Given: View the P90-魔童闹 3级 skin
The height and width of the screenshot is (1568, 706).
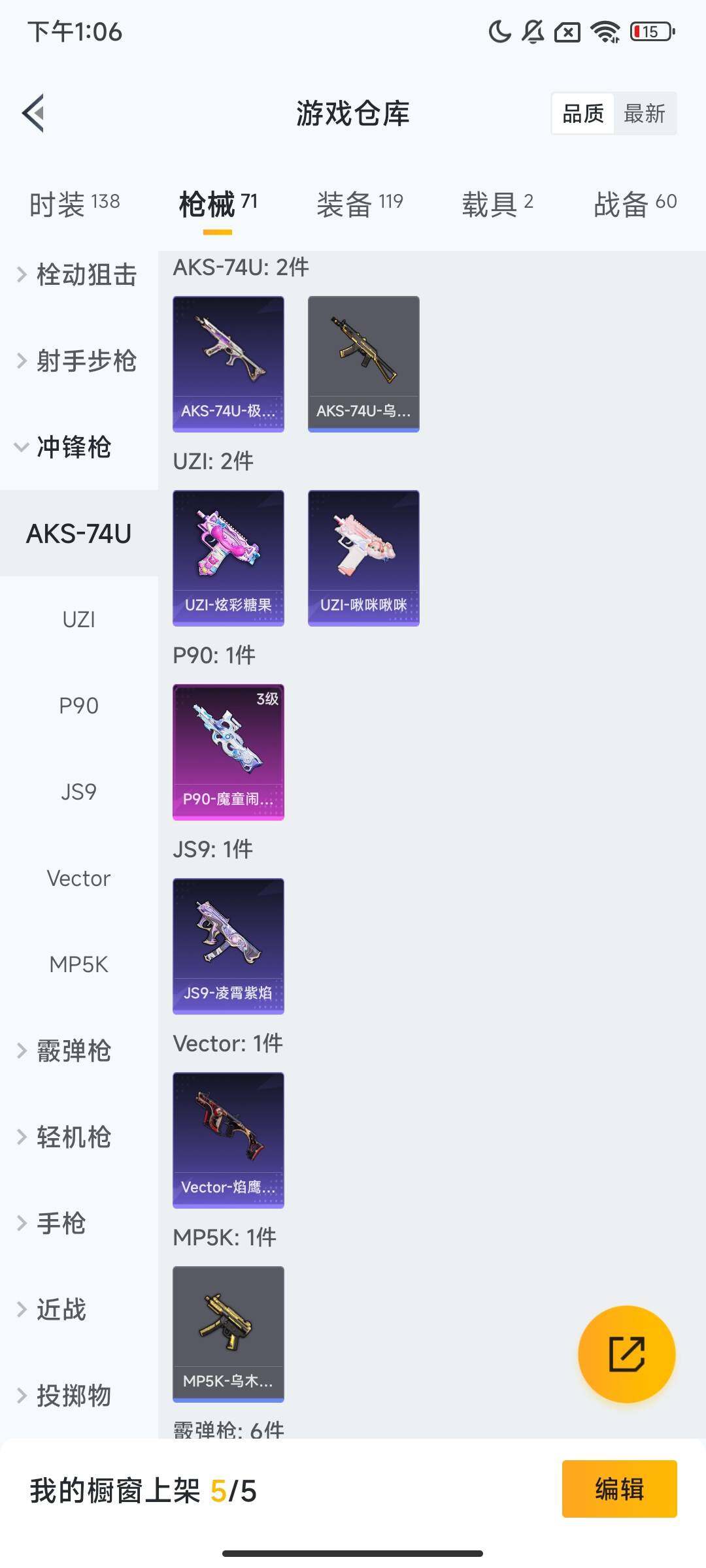Looking at the screenshot, I should tap(228, 751).
